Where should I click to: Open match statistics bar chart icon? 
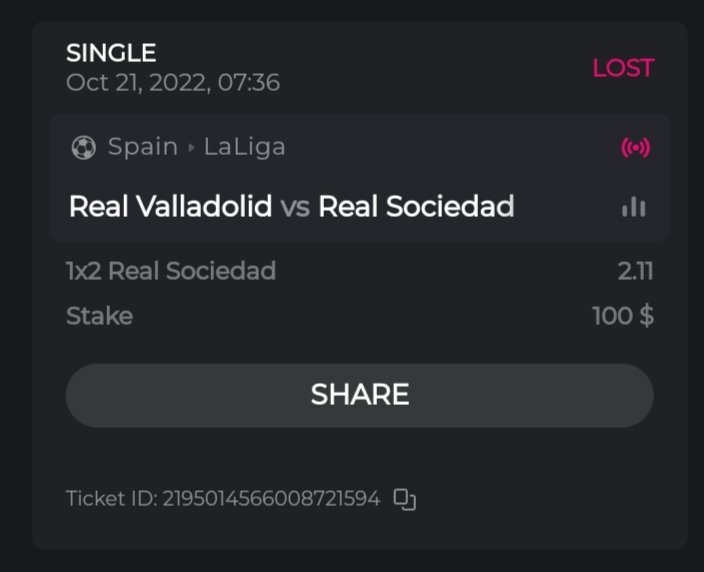pos(633,207)
